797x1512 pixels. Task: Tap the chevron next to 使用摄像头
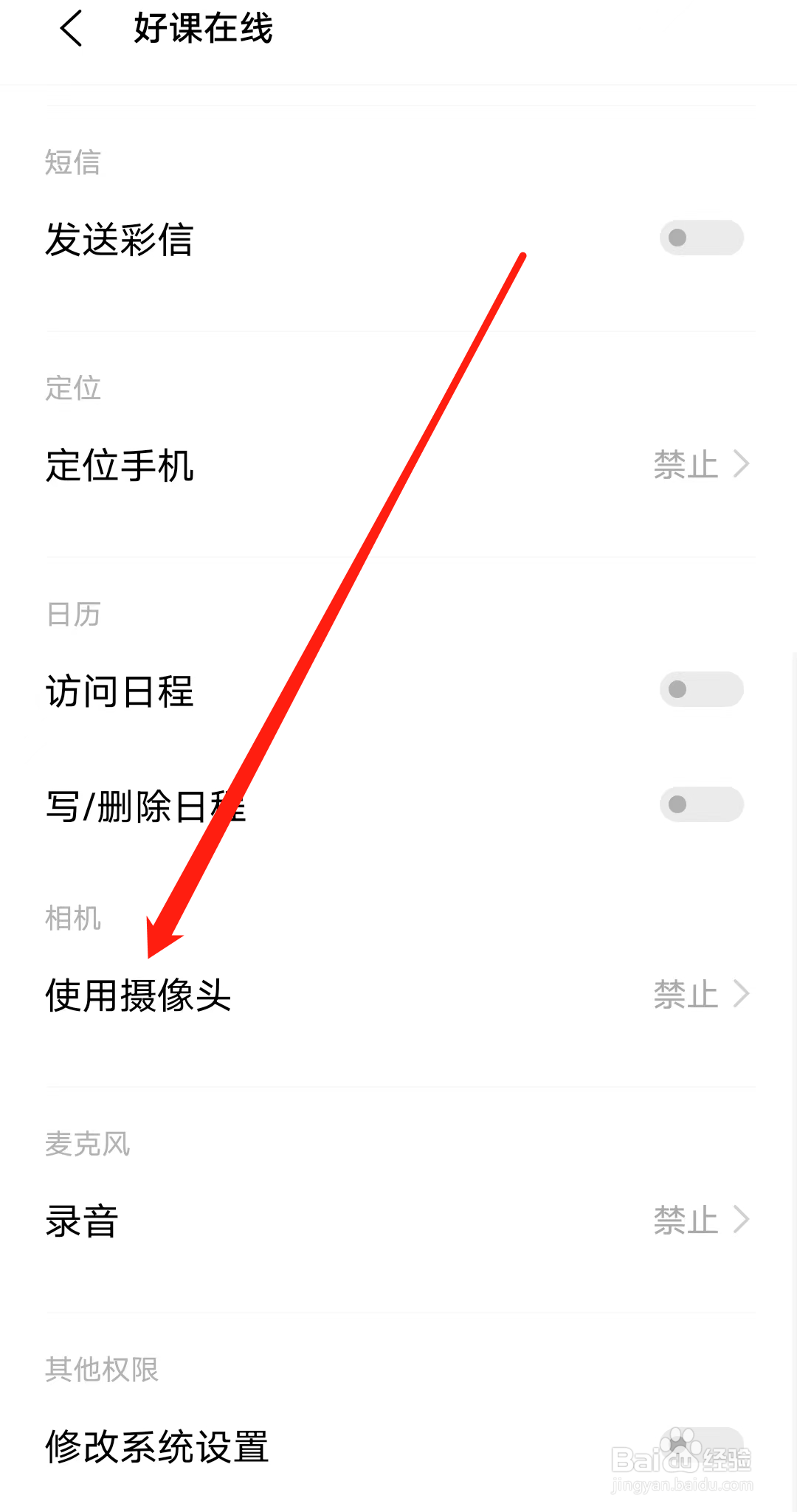741,995
